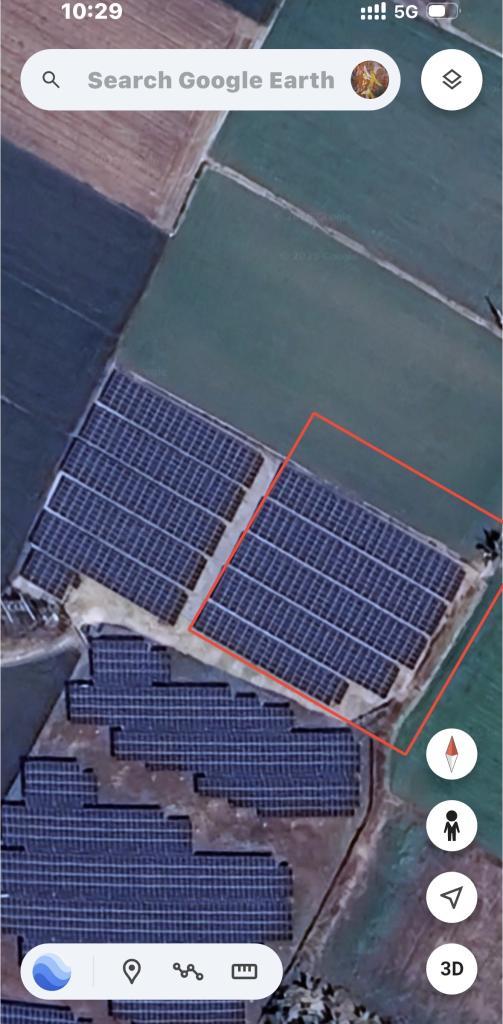
Task: Open the account profile avatar
Action: [370, 80]
